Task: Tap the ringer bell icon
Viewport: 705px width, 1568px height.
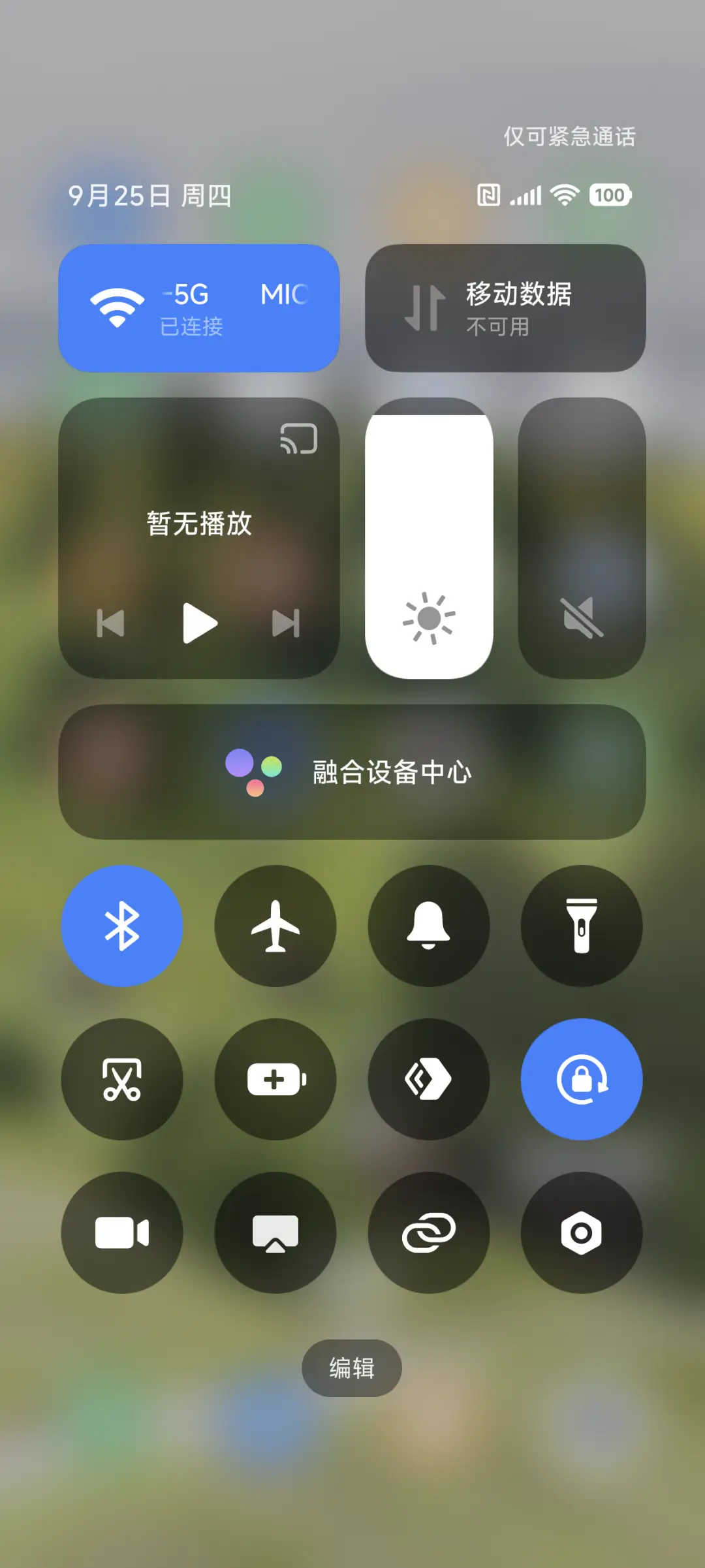Action: point(429,927)
